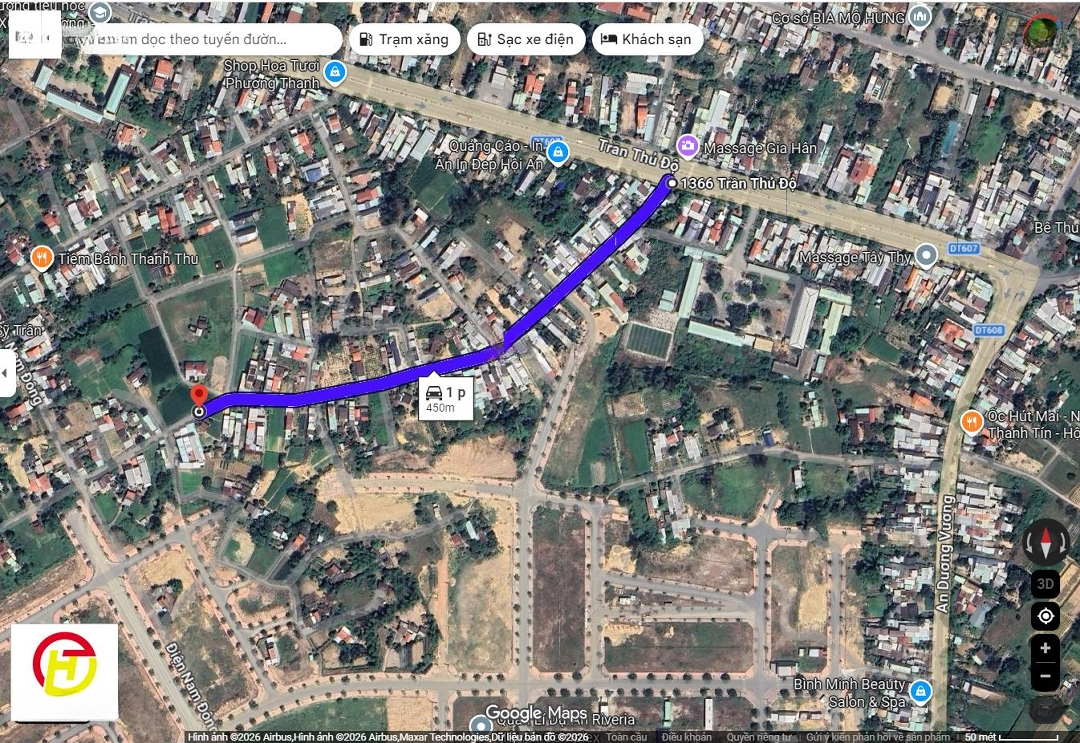Viewport: 1080px width, 743px height.
Task: Zoom out with the minus button
Action: [x=1045, y=676]
